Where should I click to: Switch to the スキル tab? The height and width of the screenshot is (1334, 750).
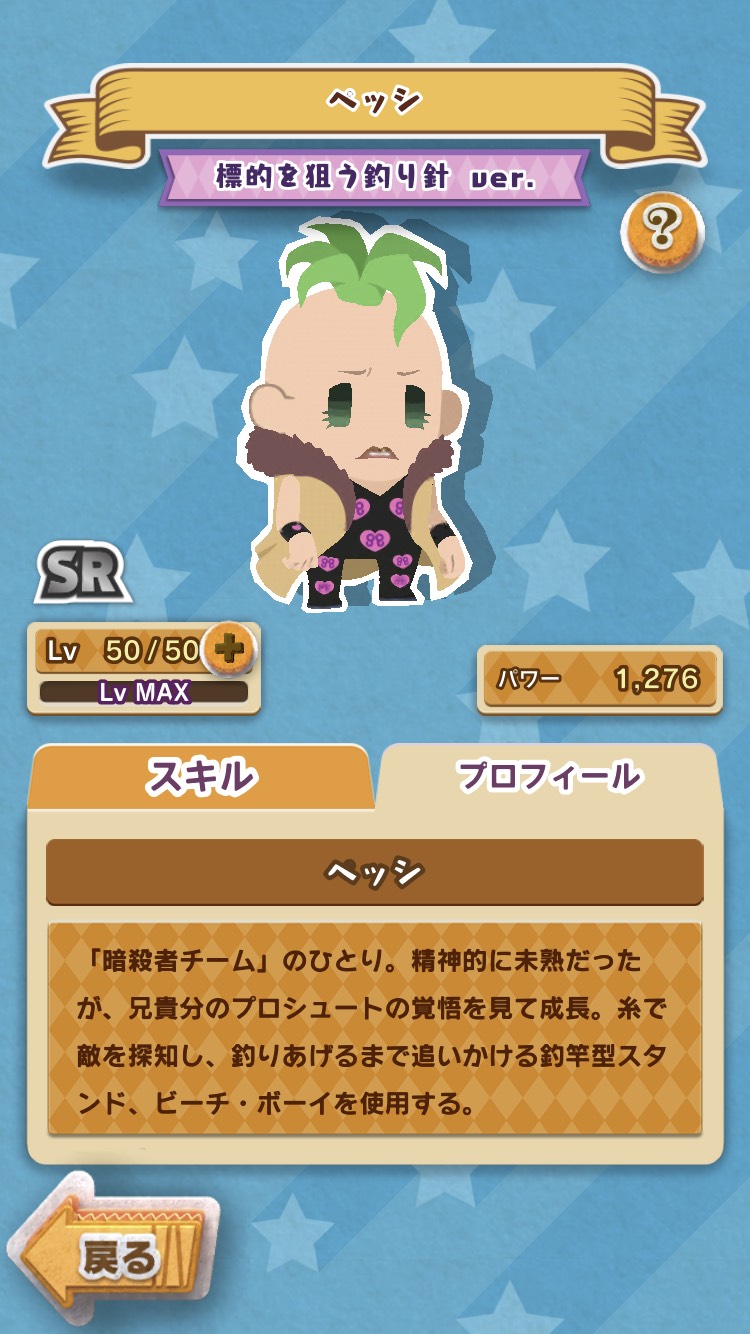coord(200,777)
